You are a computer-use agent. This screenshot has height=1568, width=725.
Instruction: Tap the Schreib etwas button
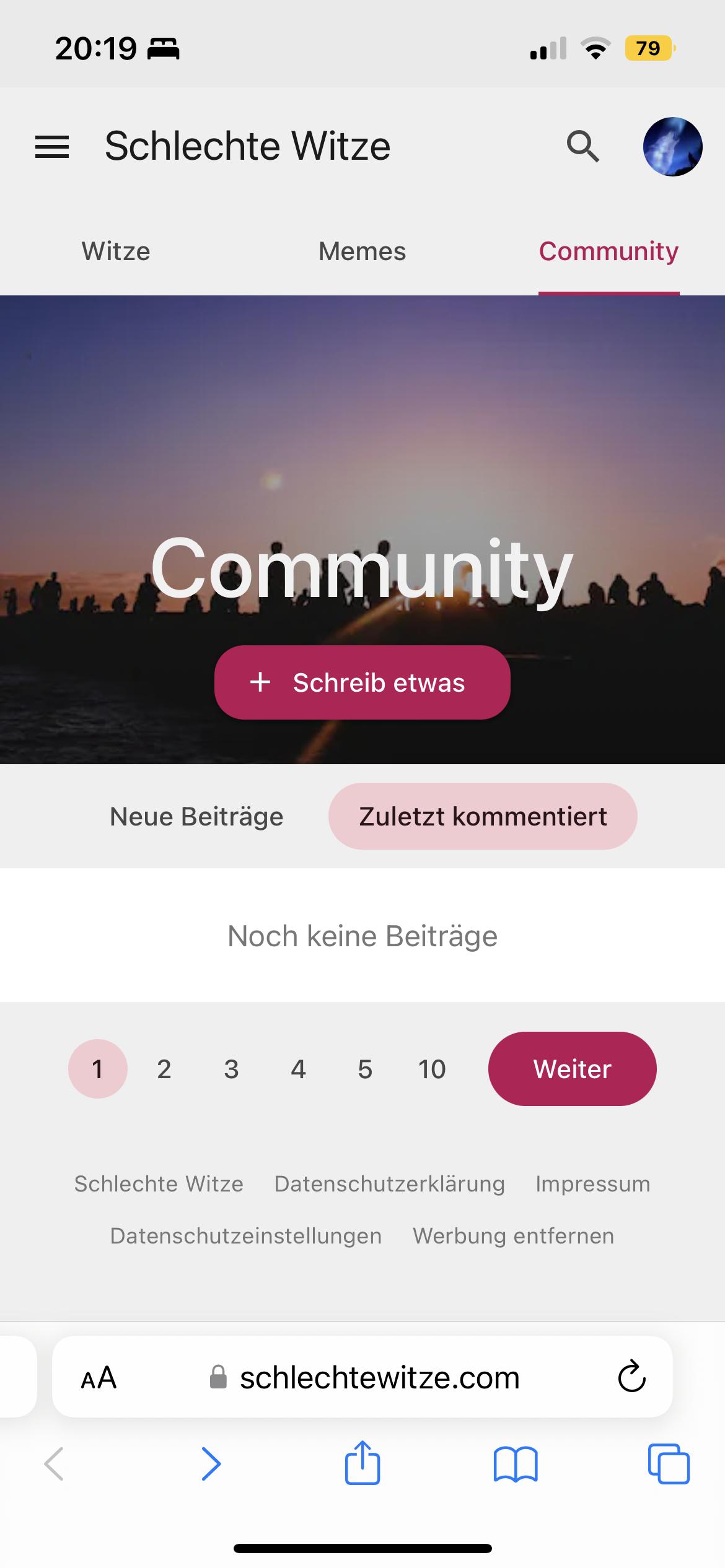(x=362, y=682)
